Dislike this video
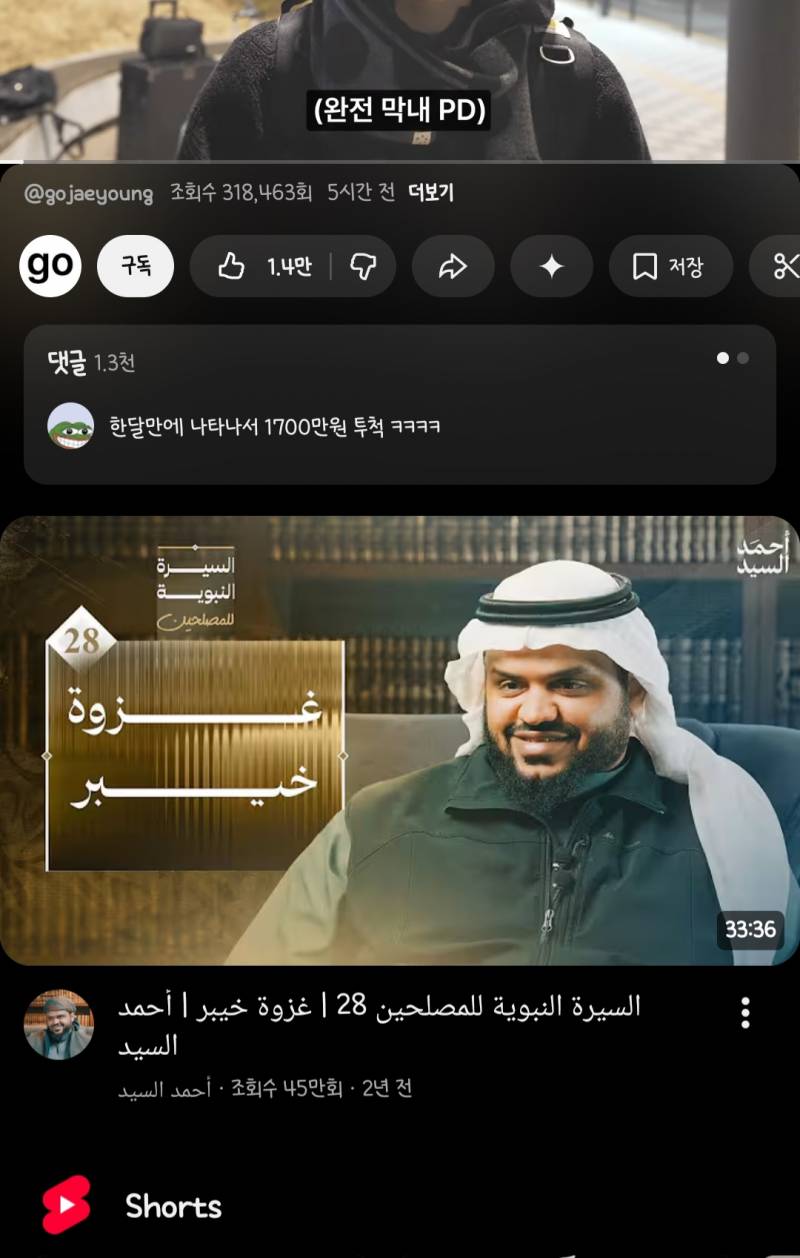 click(363, 266)
